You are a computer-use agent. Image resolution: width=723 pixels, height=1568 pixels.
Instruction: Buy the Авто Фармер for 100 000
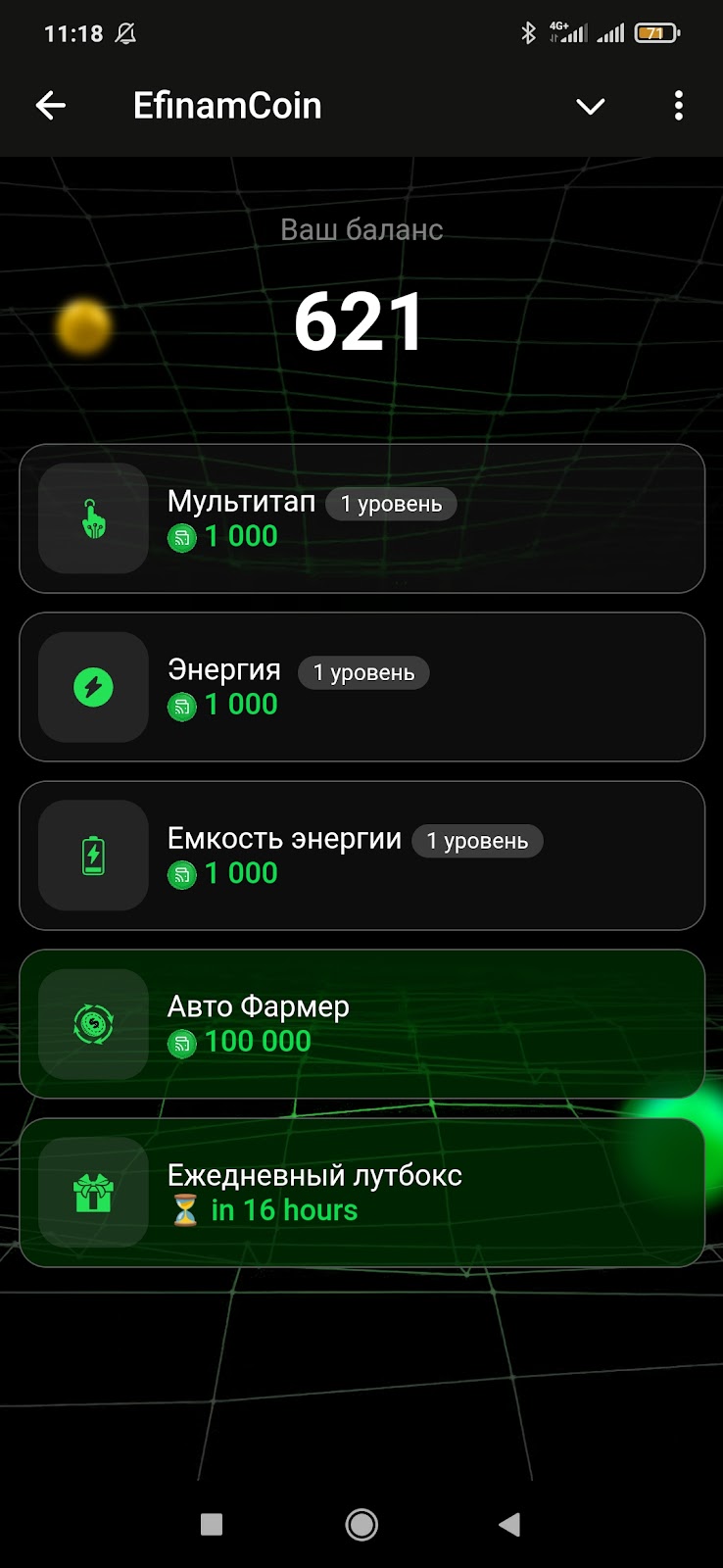click(361, 1024)
